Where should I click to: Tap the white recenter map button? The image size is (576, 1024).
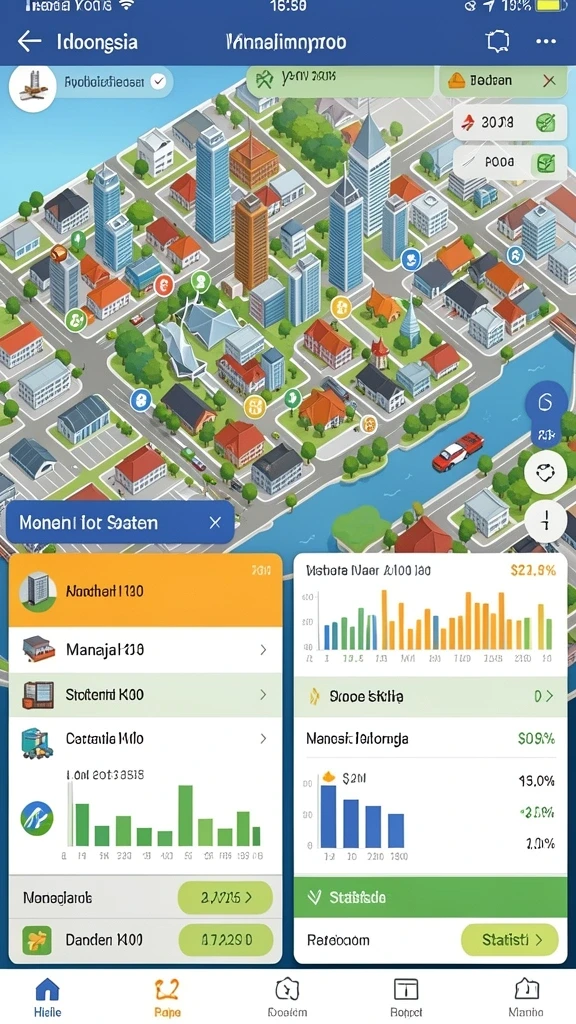tap(545, 472)
